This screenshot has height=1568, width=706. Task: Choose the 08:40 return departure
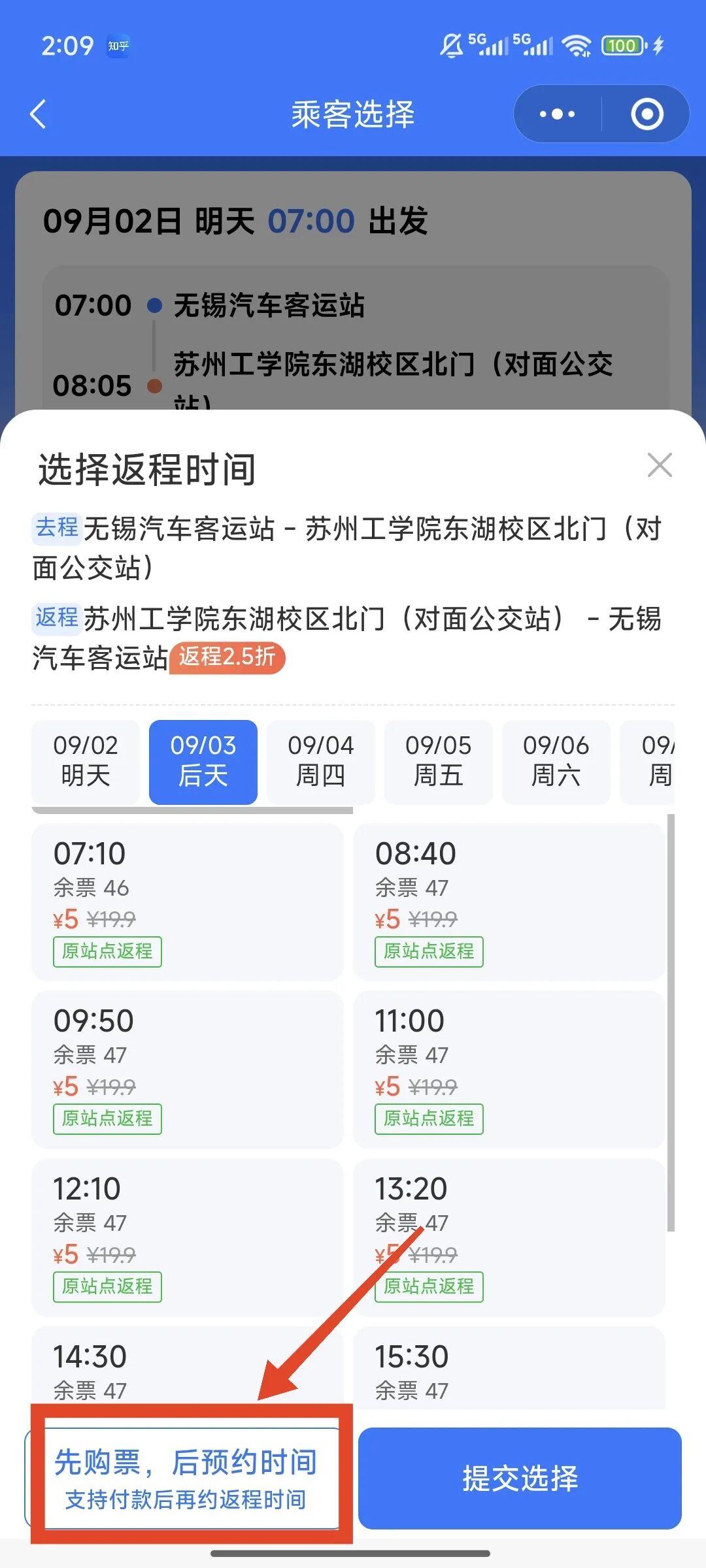point(509,902)
